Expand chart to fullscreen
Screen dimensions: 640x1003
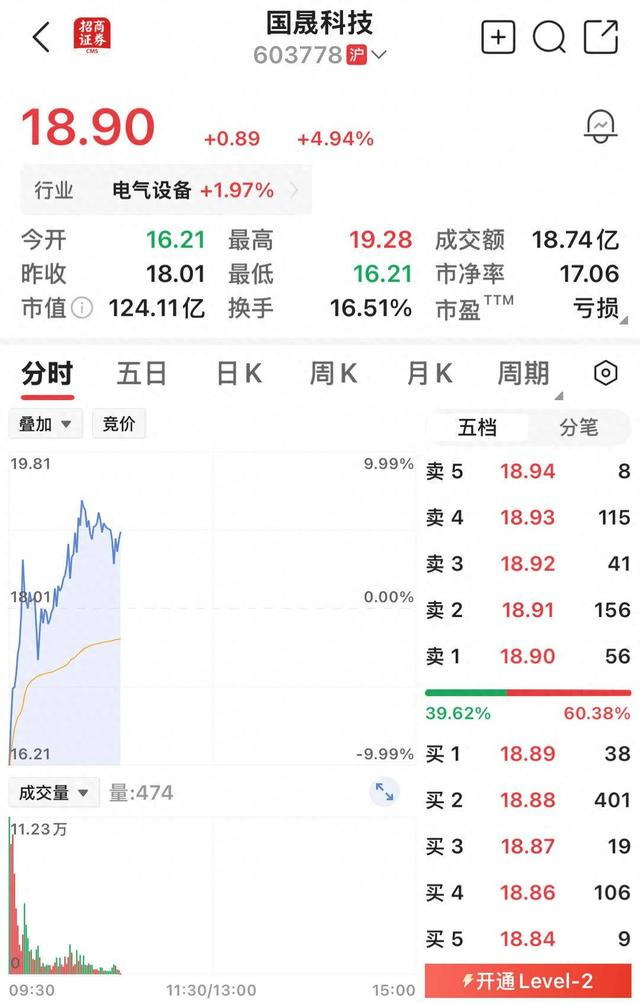[x=384, y=792]
